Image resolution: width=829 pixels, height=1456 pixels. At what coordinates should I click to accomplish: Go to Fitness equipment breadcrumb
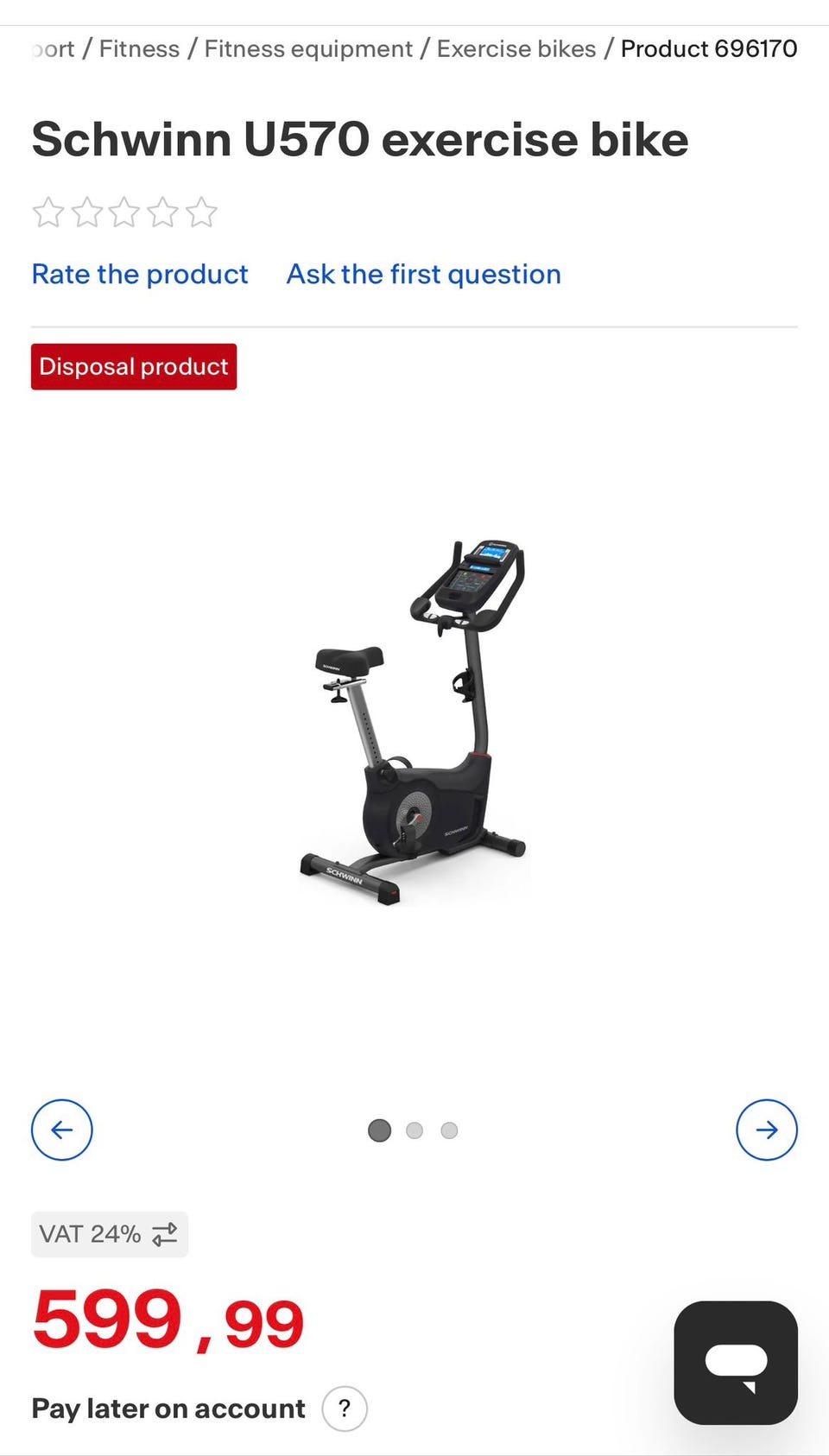308,49
